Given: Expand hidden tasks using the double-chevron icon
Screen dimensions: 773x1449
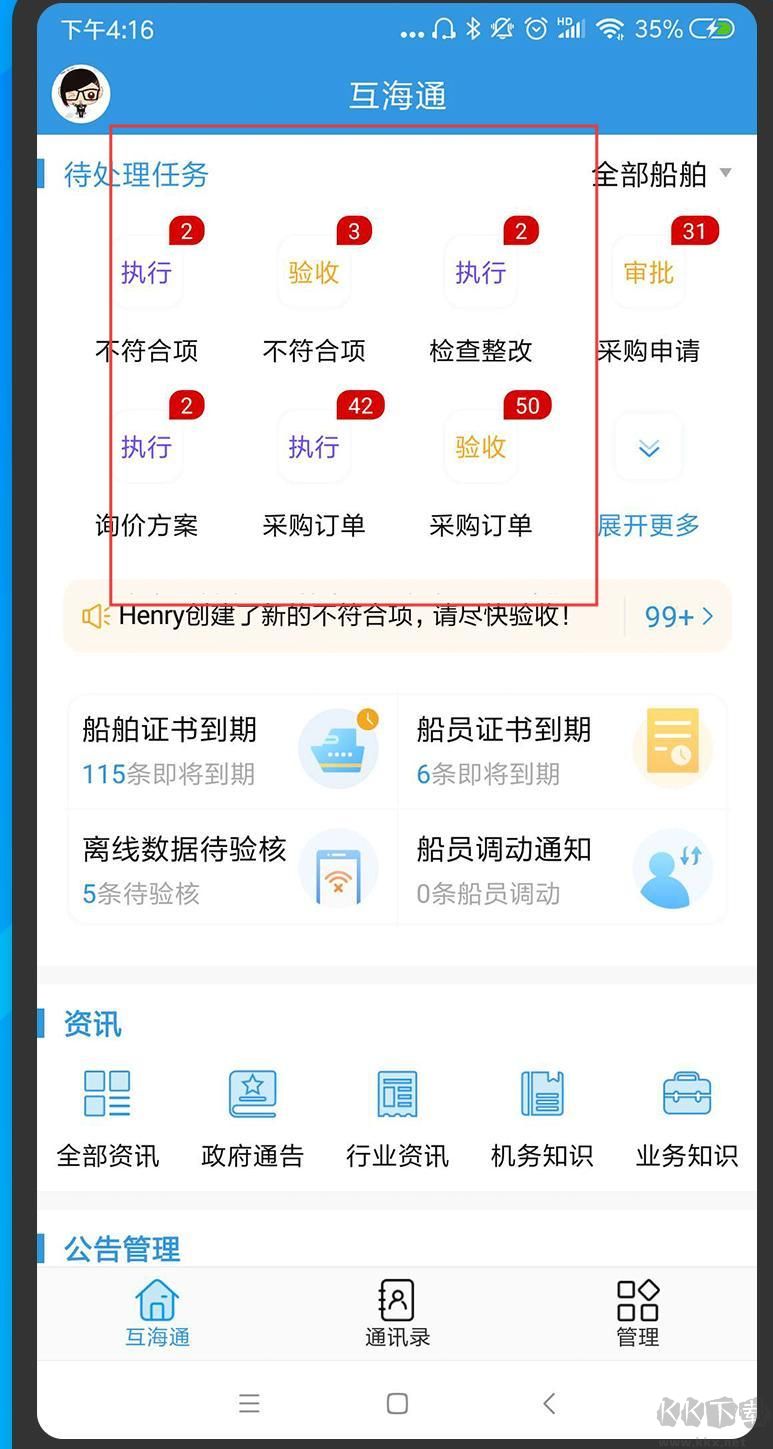Looking at the screenshot, I should point(648,447).
